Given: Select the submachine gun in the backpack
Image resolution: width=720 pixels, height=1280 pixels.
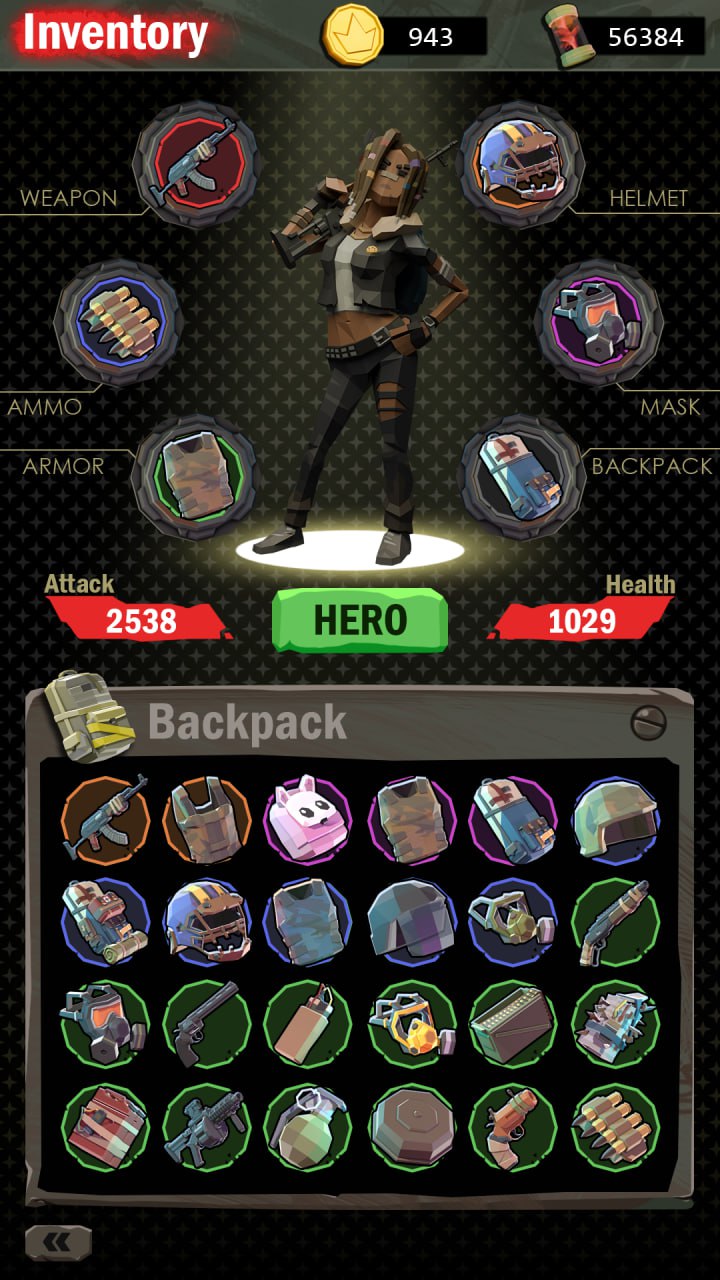Looking at the screenshot, I should click(x=207, y=1124).
